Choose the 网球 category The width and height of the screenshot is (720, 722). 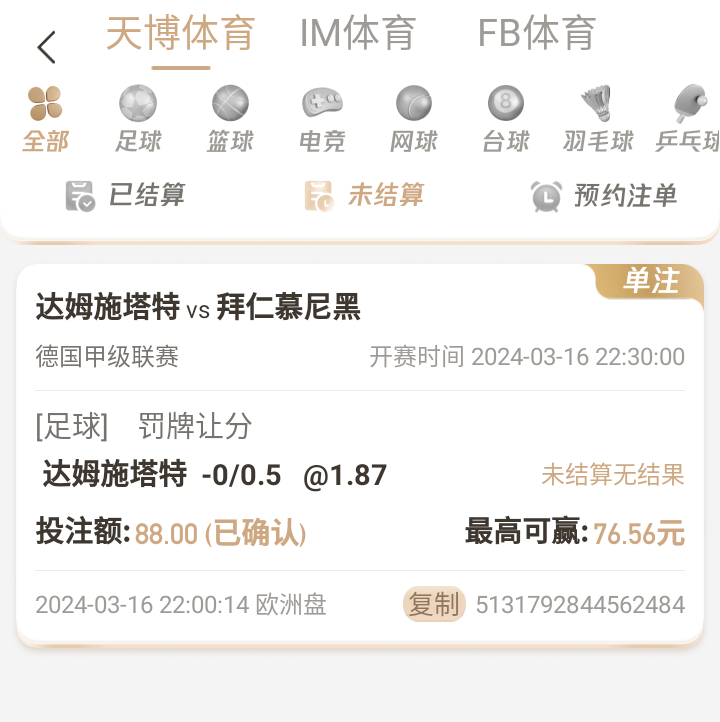414,120
